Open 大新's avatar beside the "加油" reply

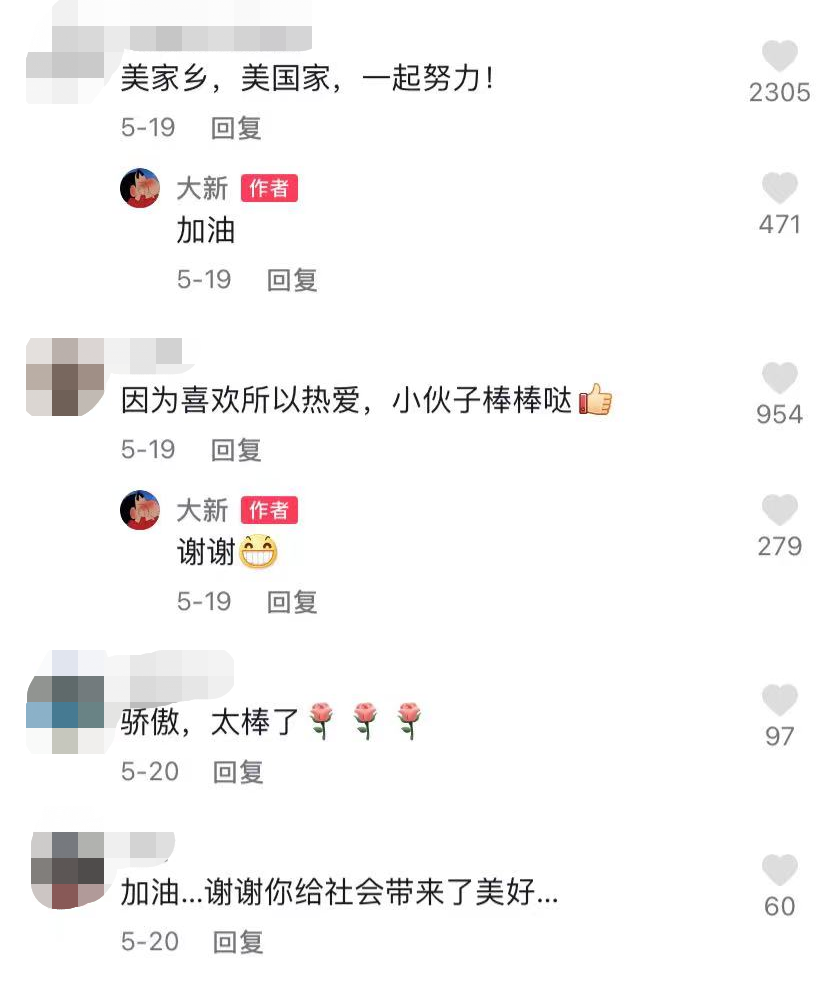141,188
